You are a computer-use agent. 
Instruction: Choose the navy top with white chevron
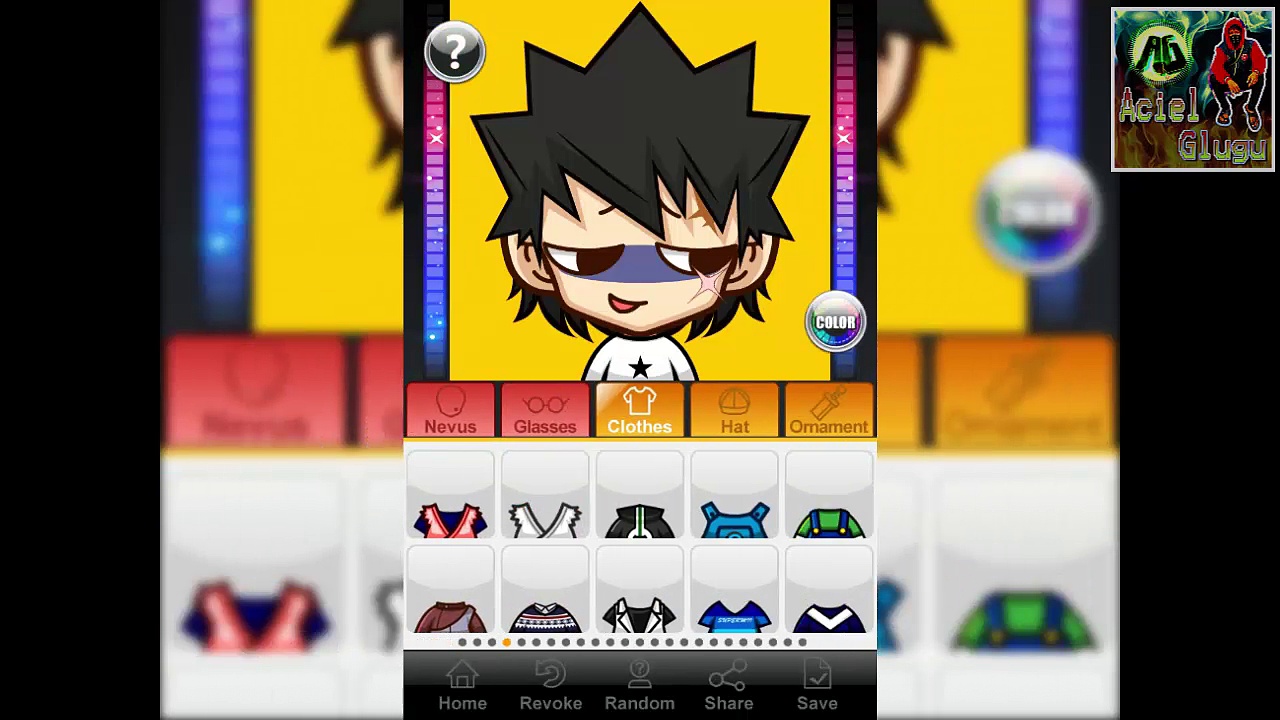click(828, 592)
